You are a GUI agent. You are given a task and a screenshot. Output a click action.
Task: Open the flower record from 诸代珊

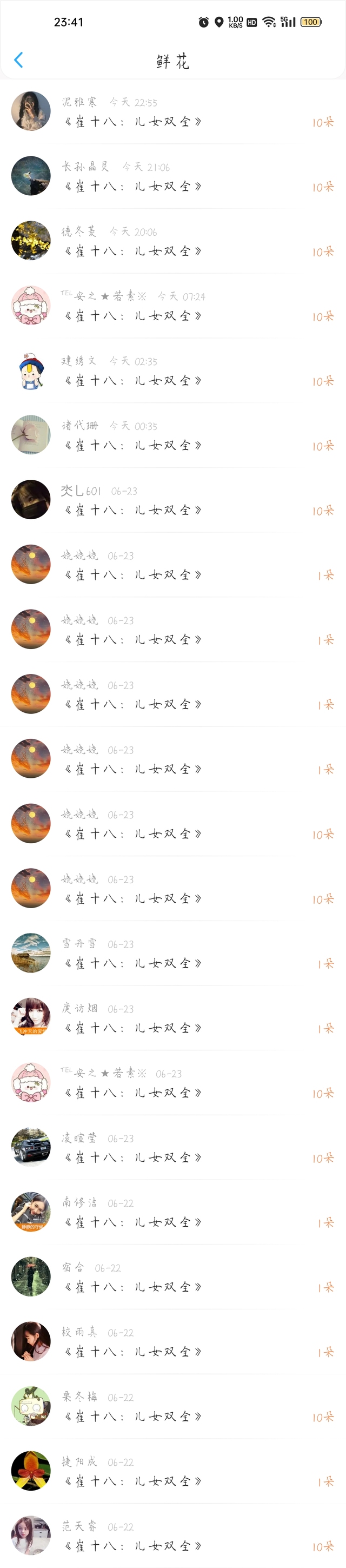click(x=172, y=435)
